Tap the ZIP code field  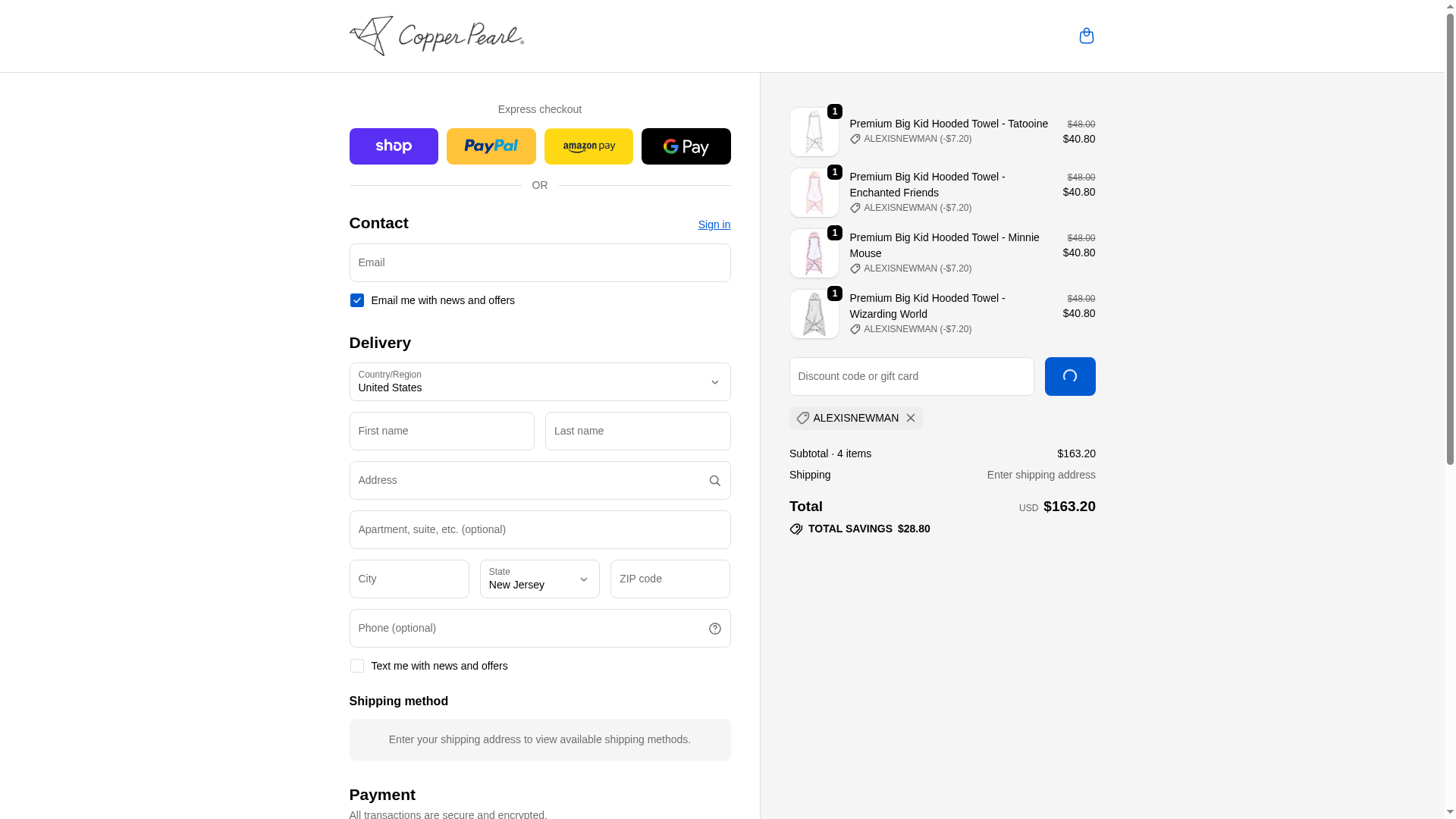(670, 579)
